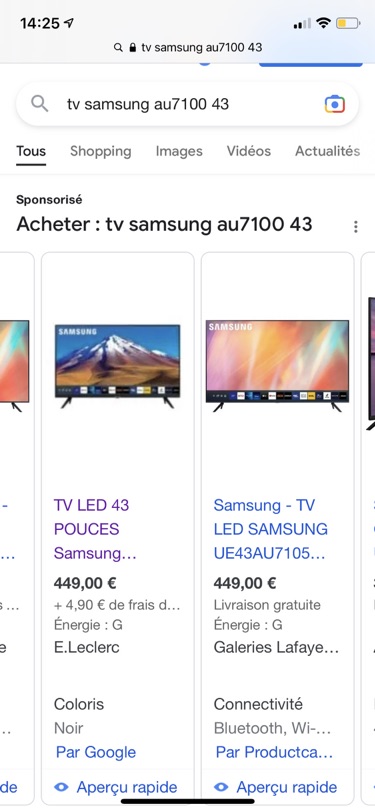Open Google Lens camera search
The image size is (375, 812).
335,104
